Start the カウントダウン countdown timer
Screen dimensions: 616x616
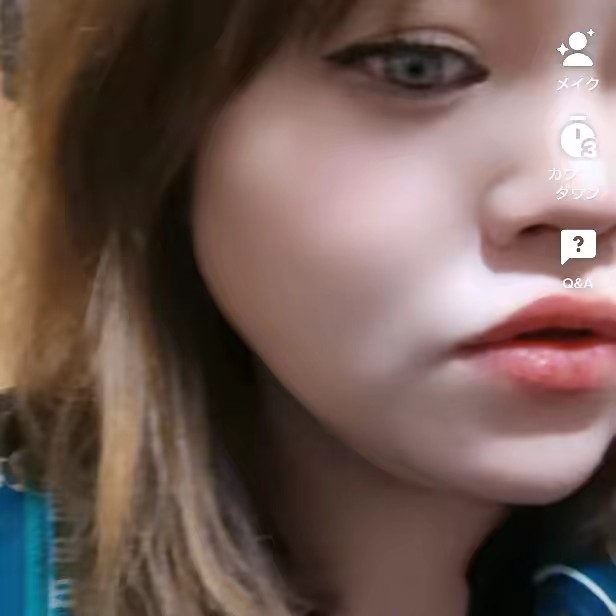click(577, 140)
